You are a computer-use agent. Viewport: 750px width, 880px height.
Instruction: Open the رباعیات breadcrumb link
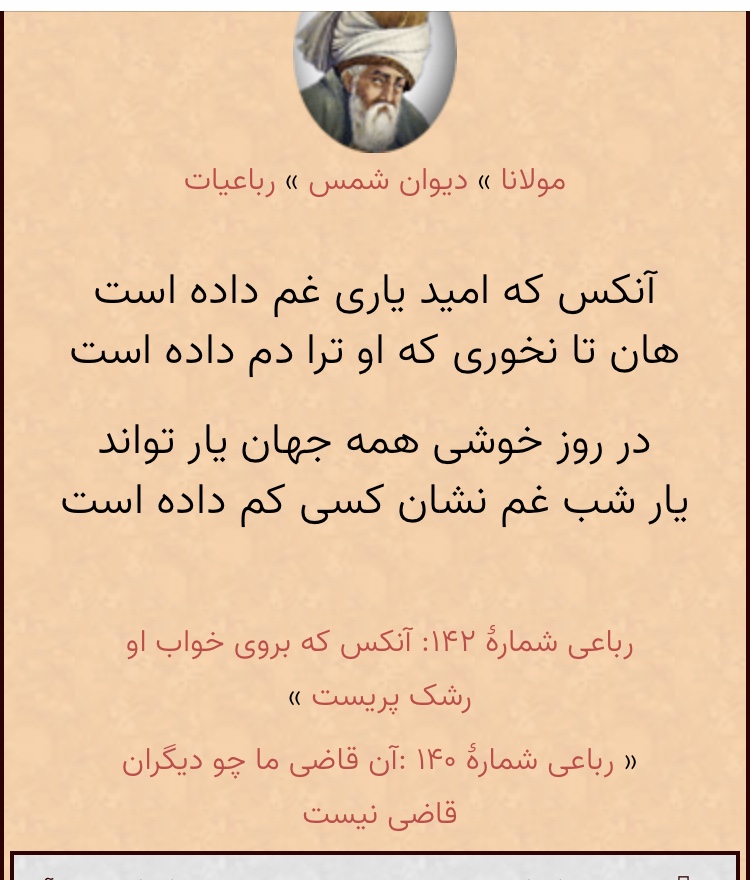coord(230,181)
